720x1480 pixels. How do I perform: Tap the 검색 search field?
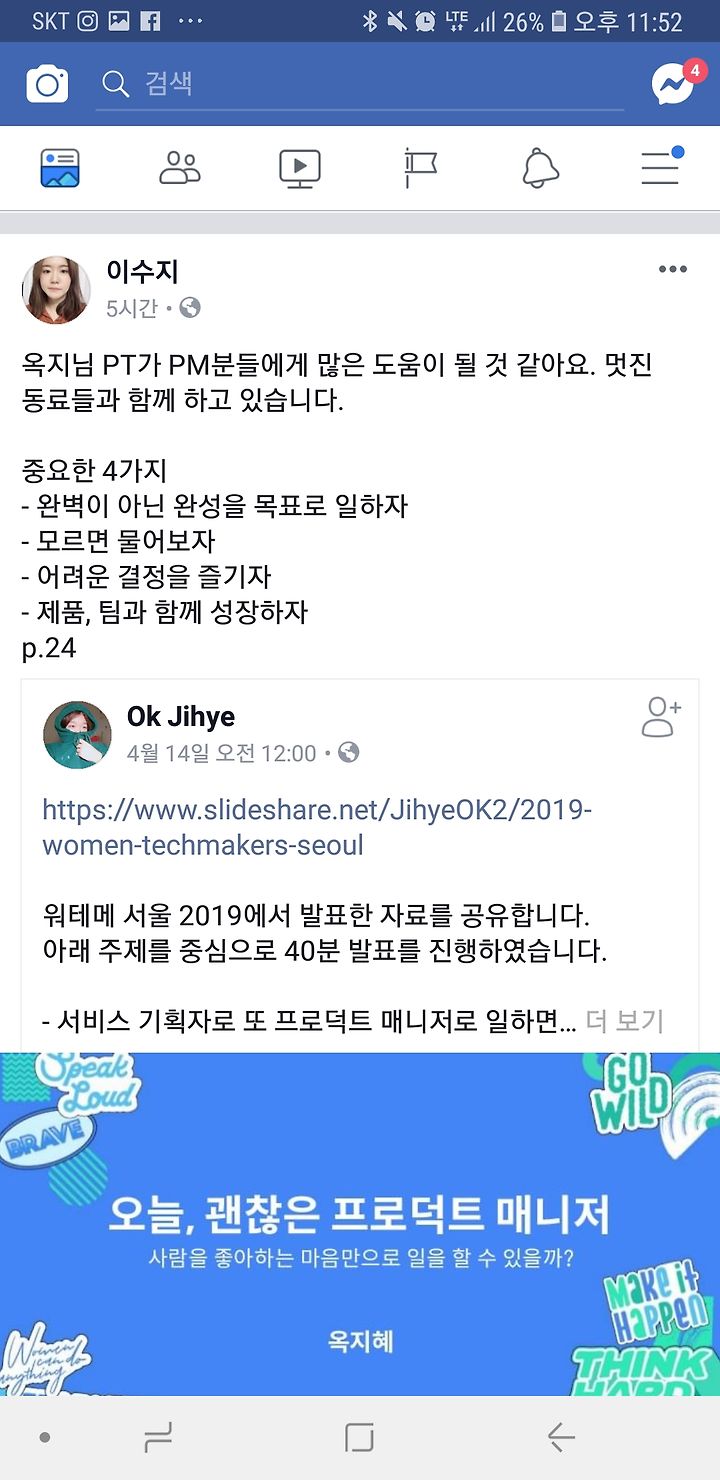point(360,84)
